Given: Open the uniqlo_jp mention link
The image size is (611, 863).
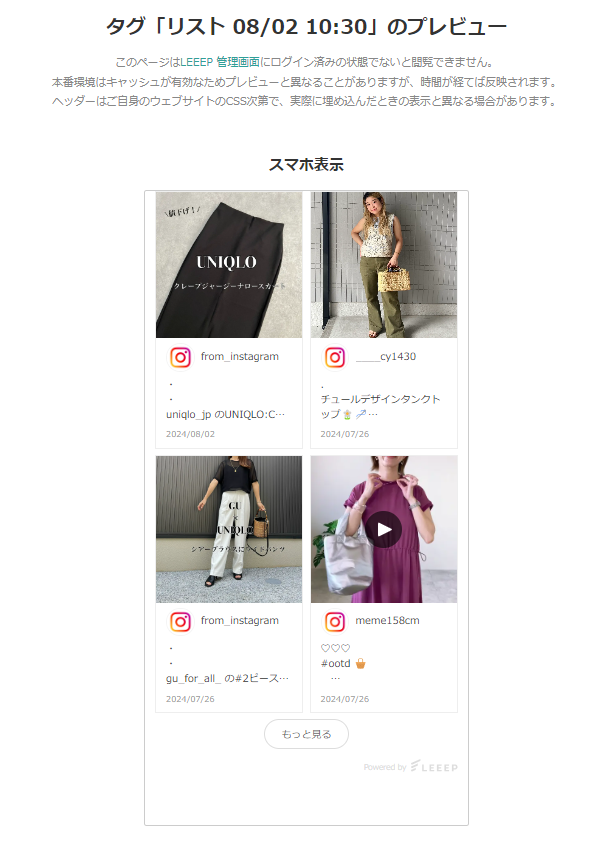Looking at the screenshot, I should coord(189,413).
